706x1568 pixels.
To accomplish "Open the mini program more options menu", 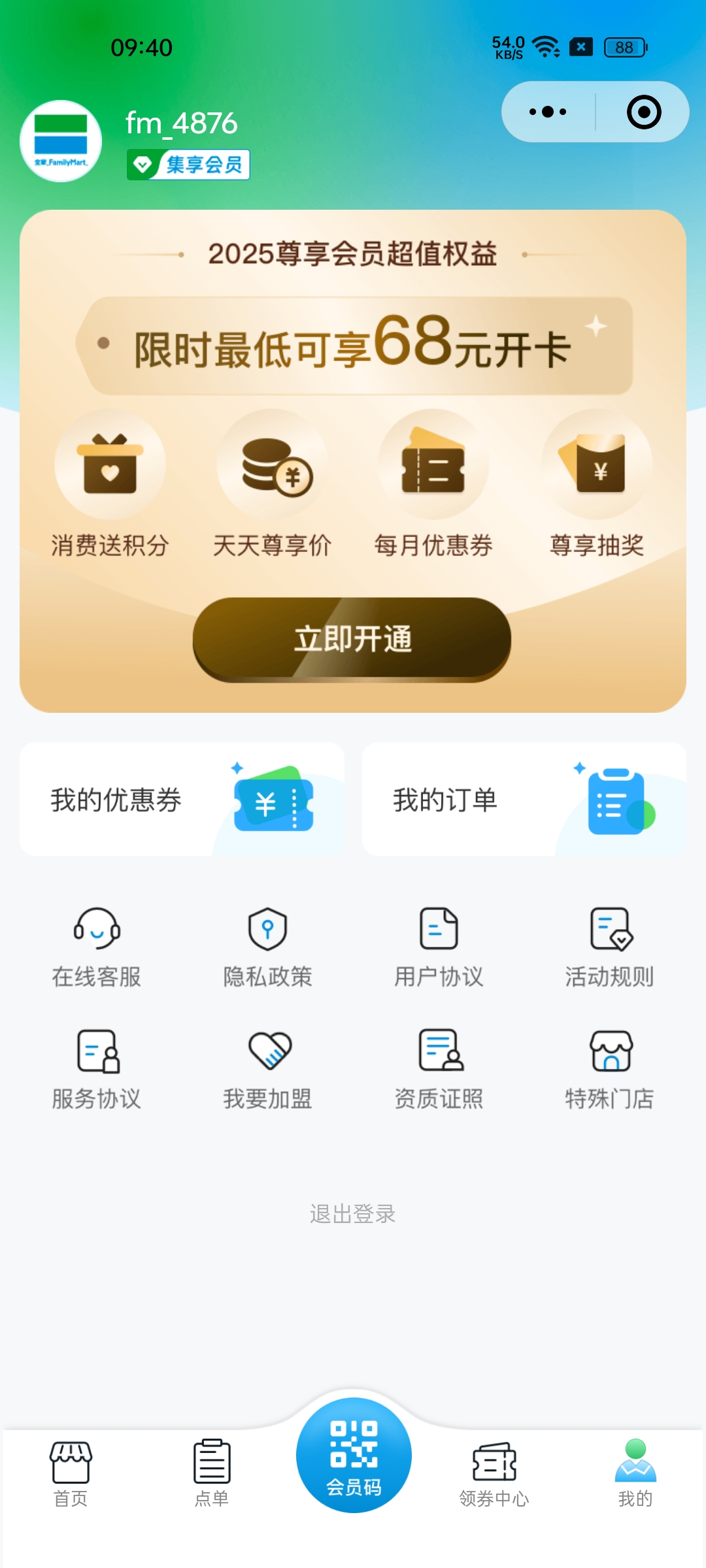I will coord(548,112).
